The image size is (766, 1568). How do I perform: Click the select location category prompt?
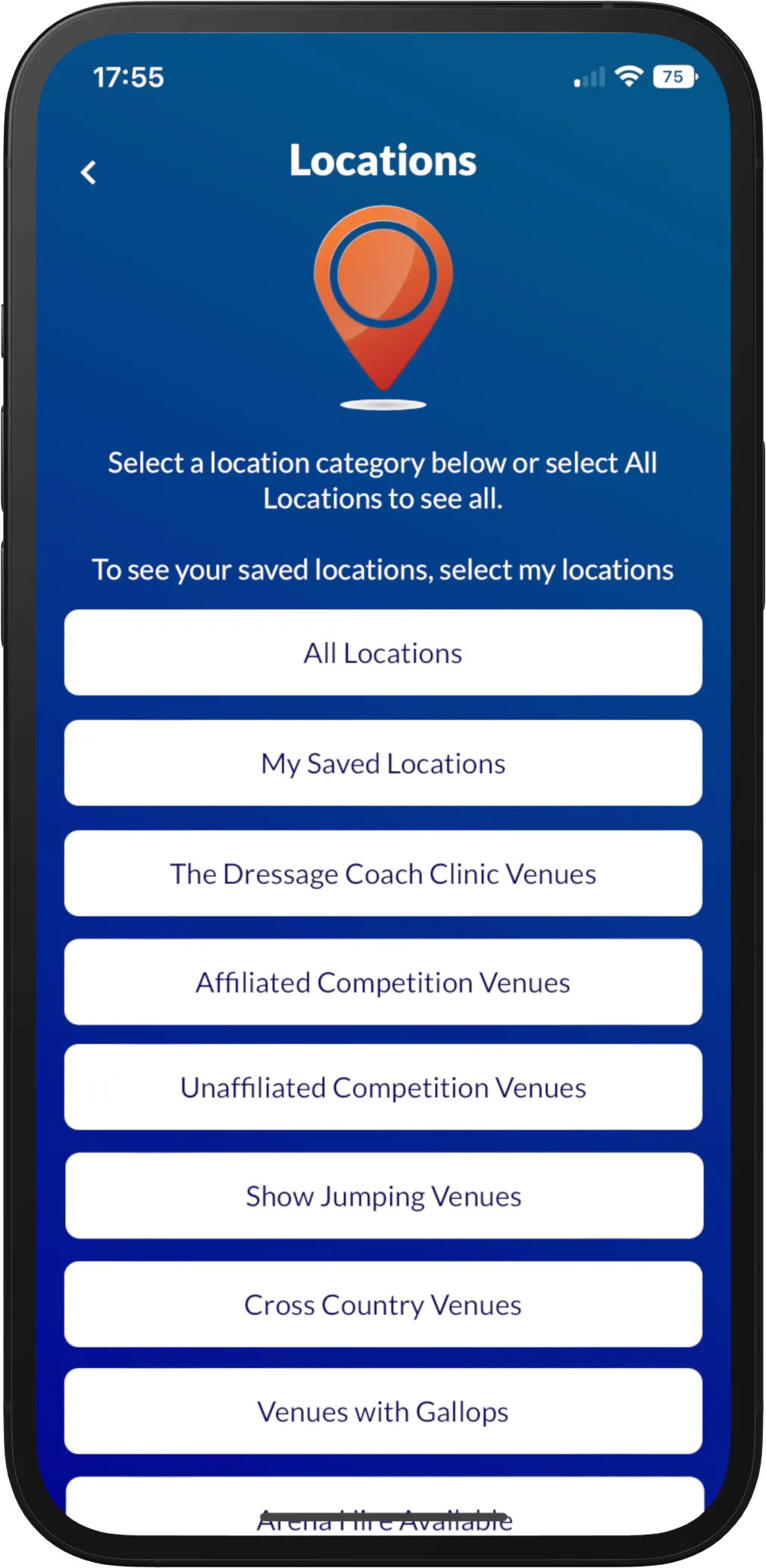(x=383, y=480)
